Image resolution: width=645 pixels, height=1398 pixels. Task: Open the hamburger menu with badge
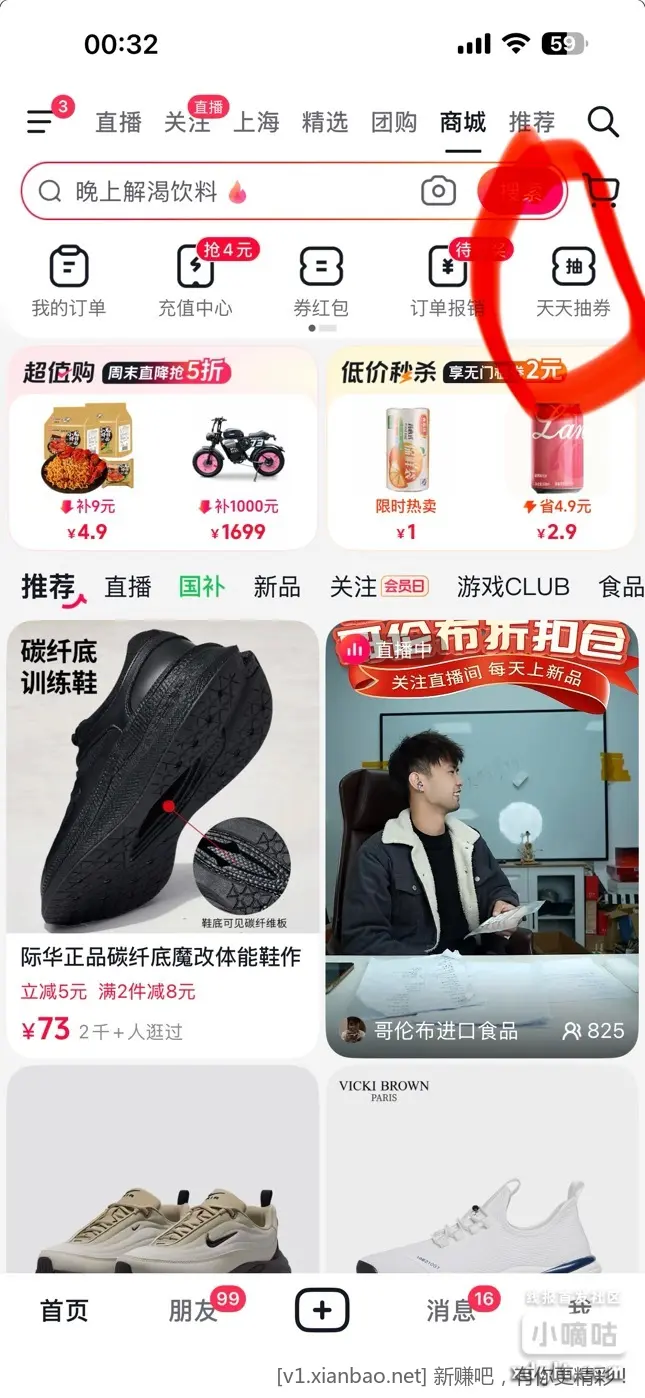(x=40, y=122)
